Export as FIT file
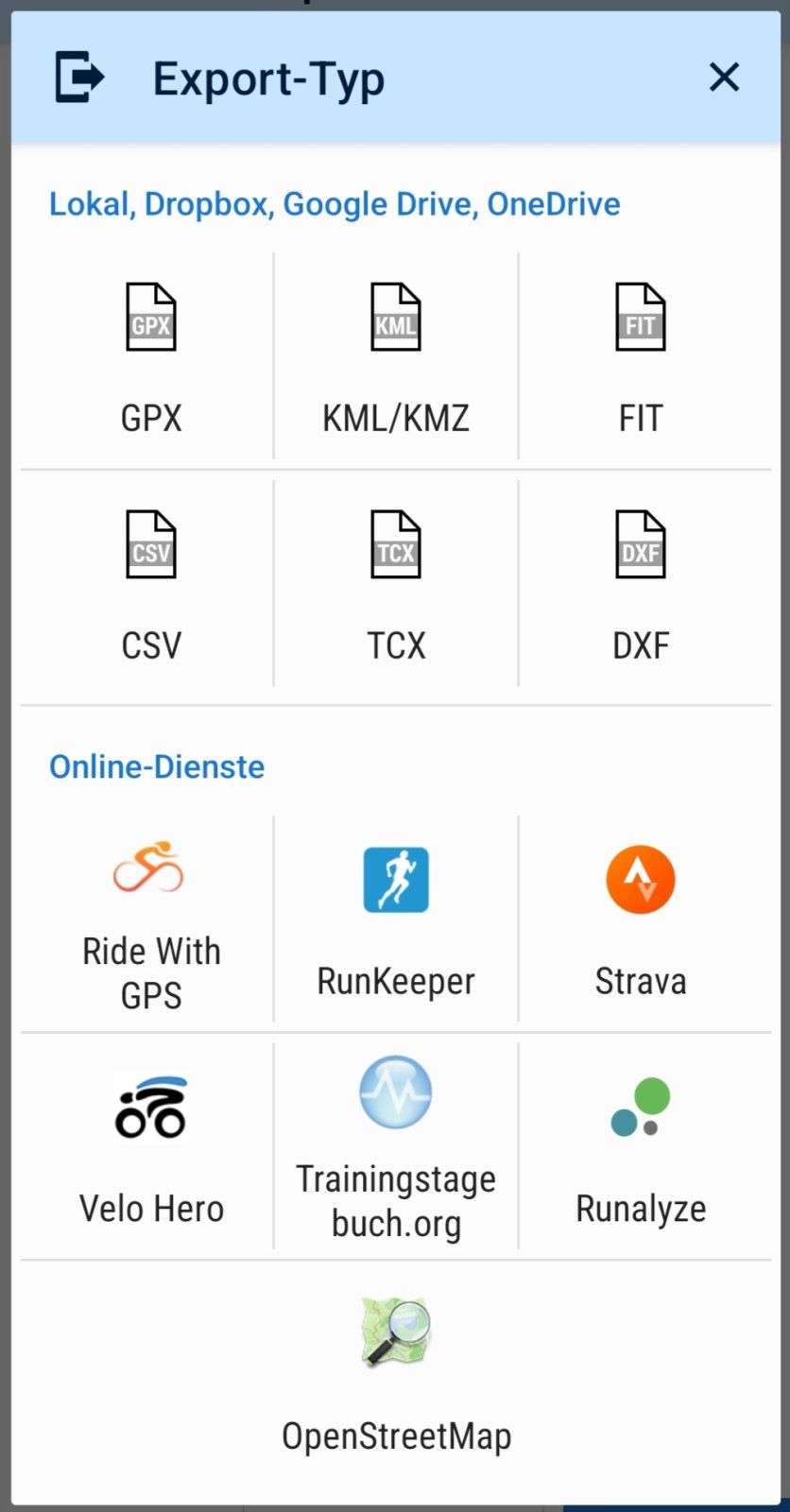The width and height of the screenshot is (790, 1512). pyautogui.click(x=641, y=357)
